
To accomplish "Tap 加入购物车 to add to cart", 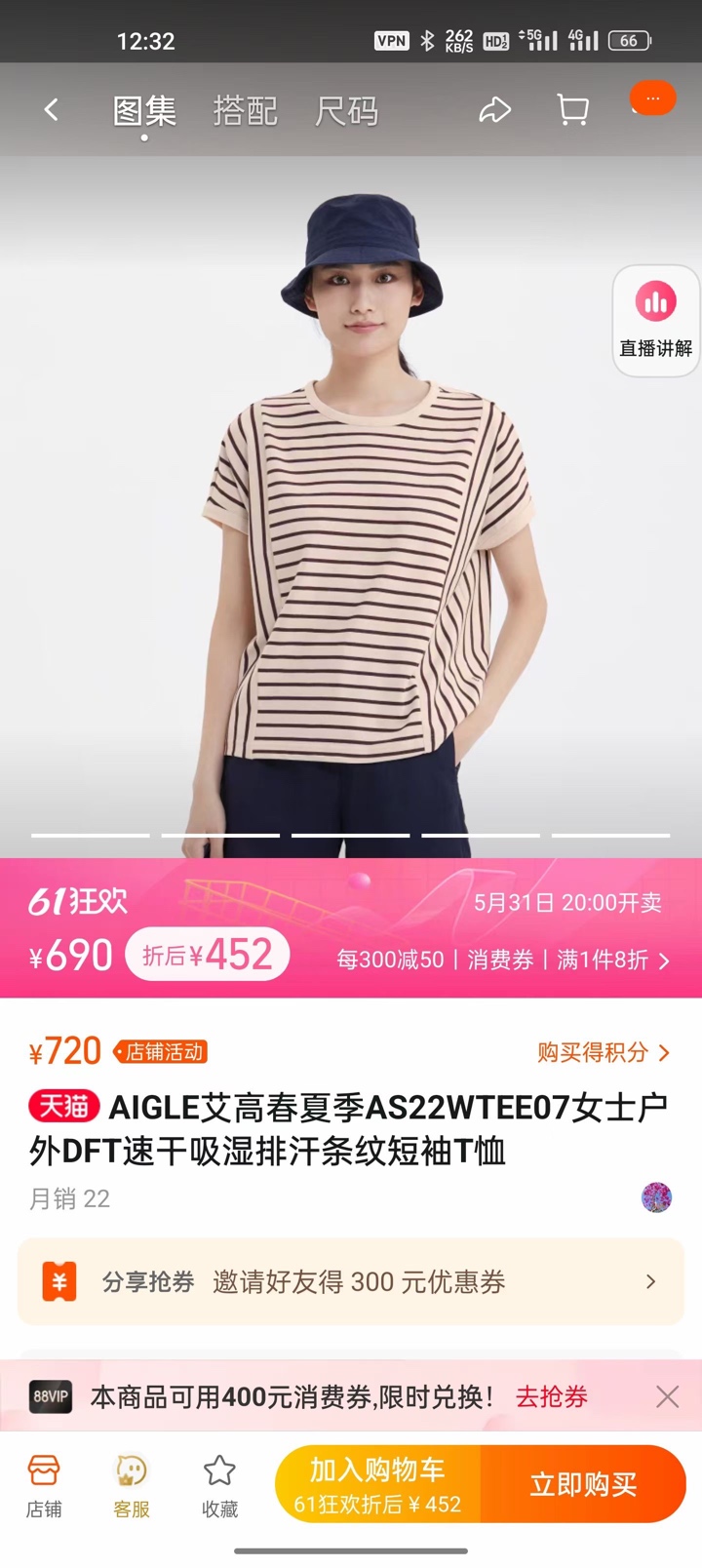I will pos(377,1484).
